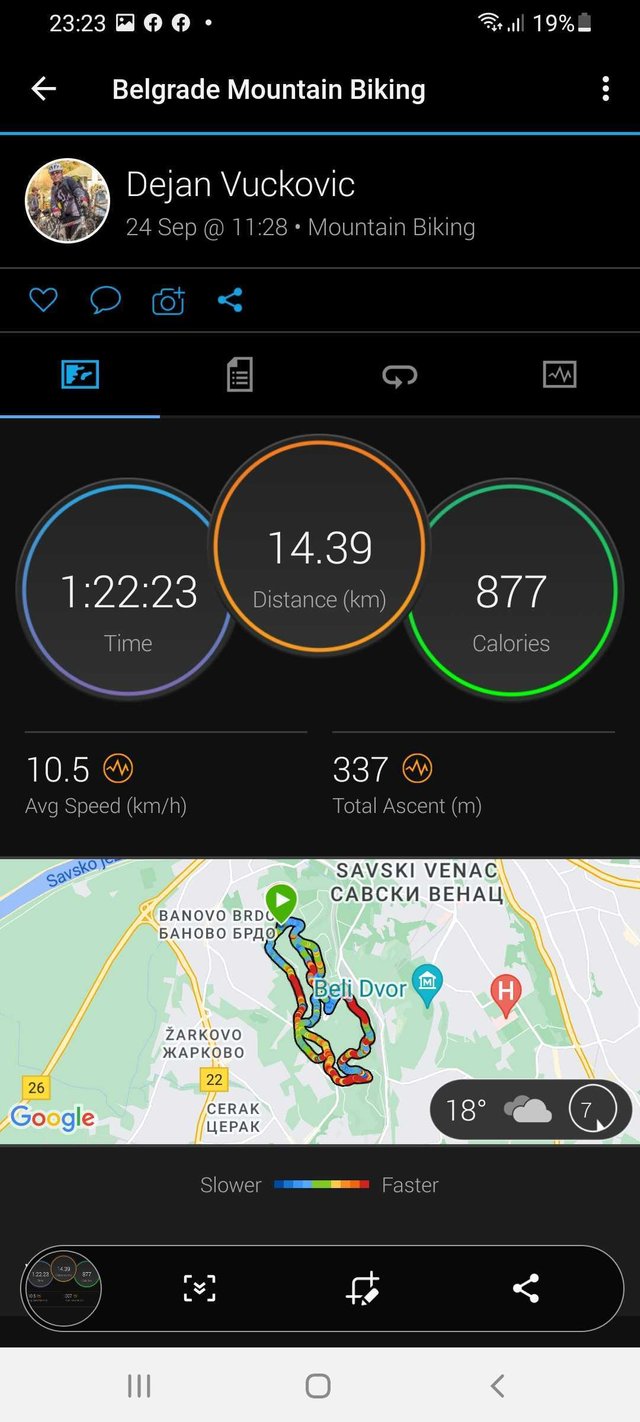Viewport: 640px width, 1422px height.
Task: Tap the 18° weather widget on map
Action: click(530, 1110)
